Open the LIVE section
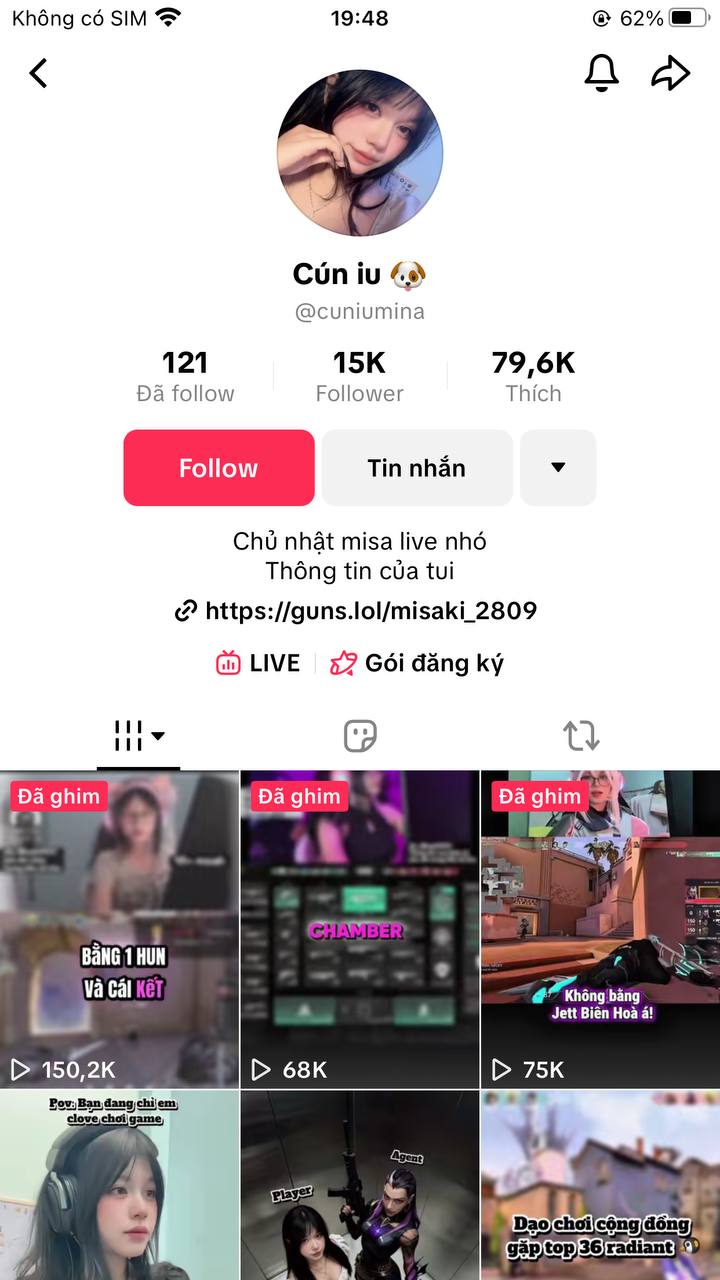The height and width of the screenshot is (1280, 720). coord(258,663)
